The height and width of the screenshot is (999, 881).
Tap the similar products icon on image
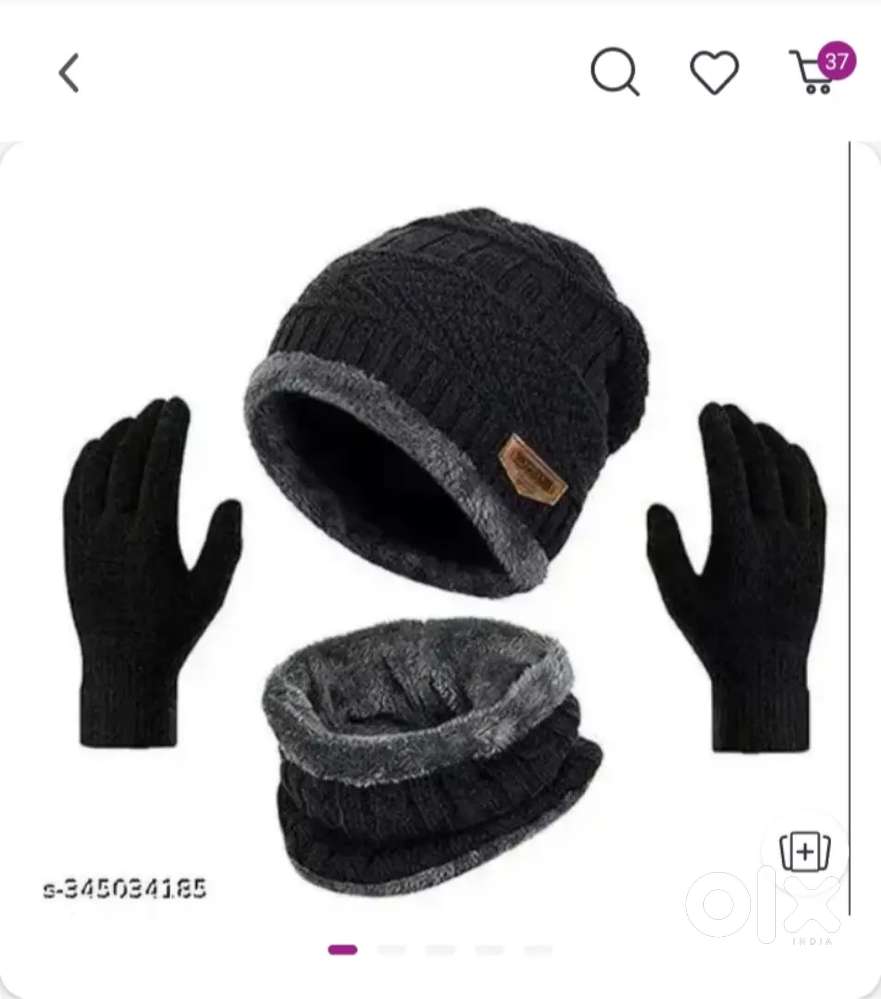pyautogui.click(x=805, y=852)
